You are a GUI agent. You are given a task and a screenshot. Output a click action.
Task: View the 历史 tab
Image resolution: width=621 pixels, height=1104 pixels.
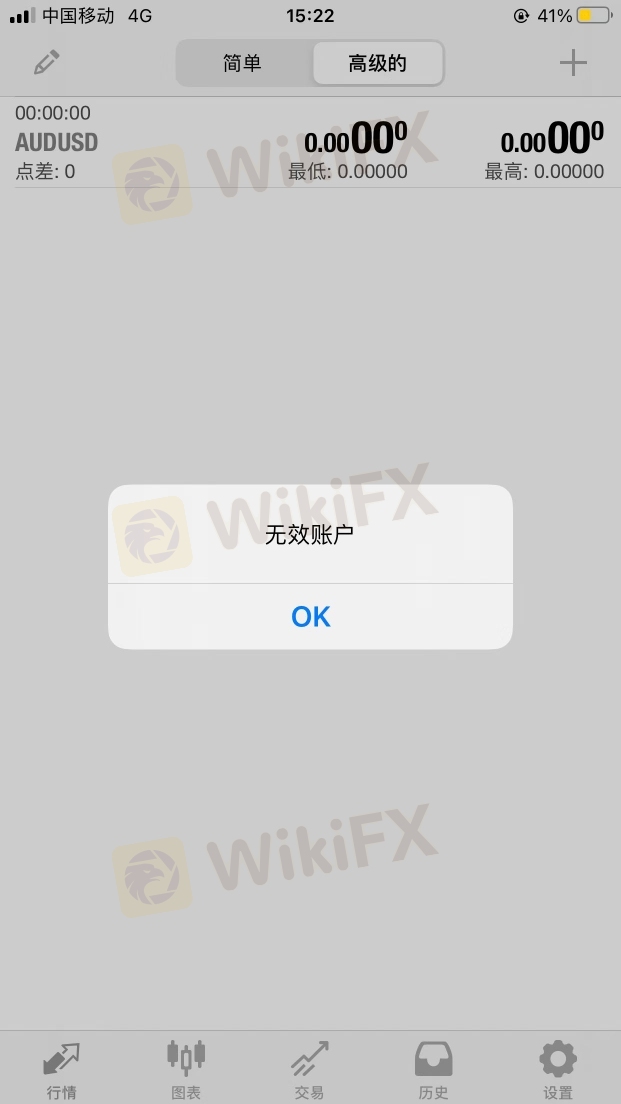coord(434,1070)
